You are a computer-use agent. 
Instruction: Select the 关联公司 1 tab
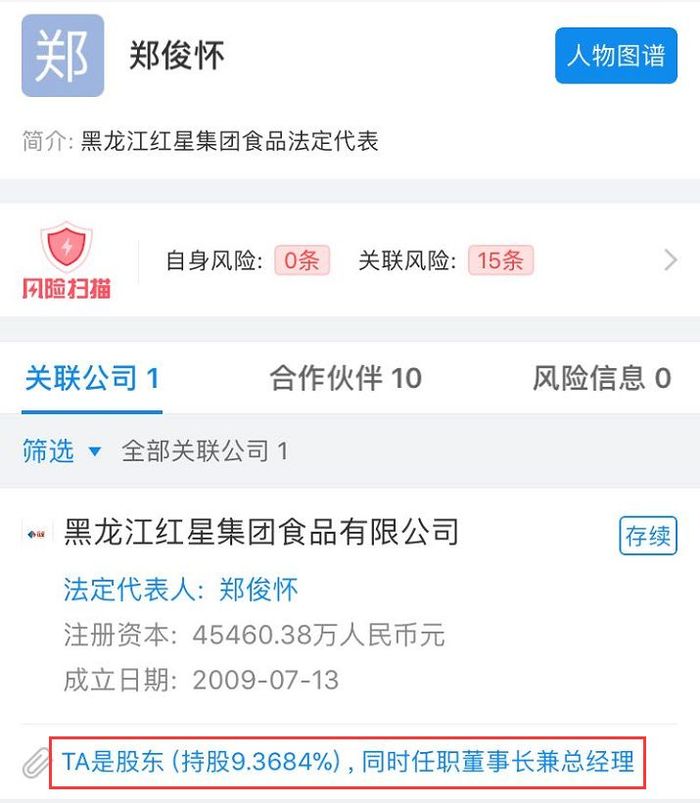coord(92,378)
